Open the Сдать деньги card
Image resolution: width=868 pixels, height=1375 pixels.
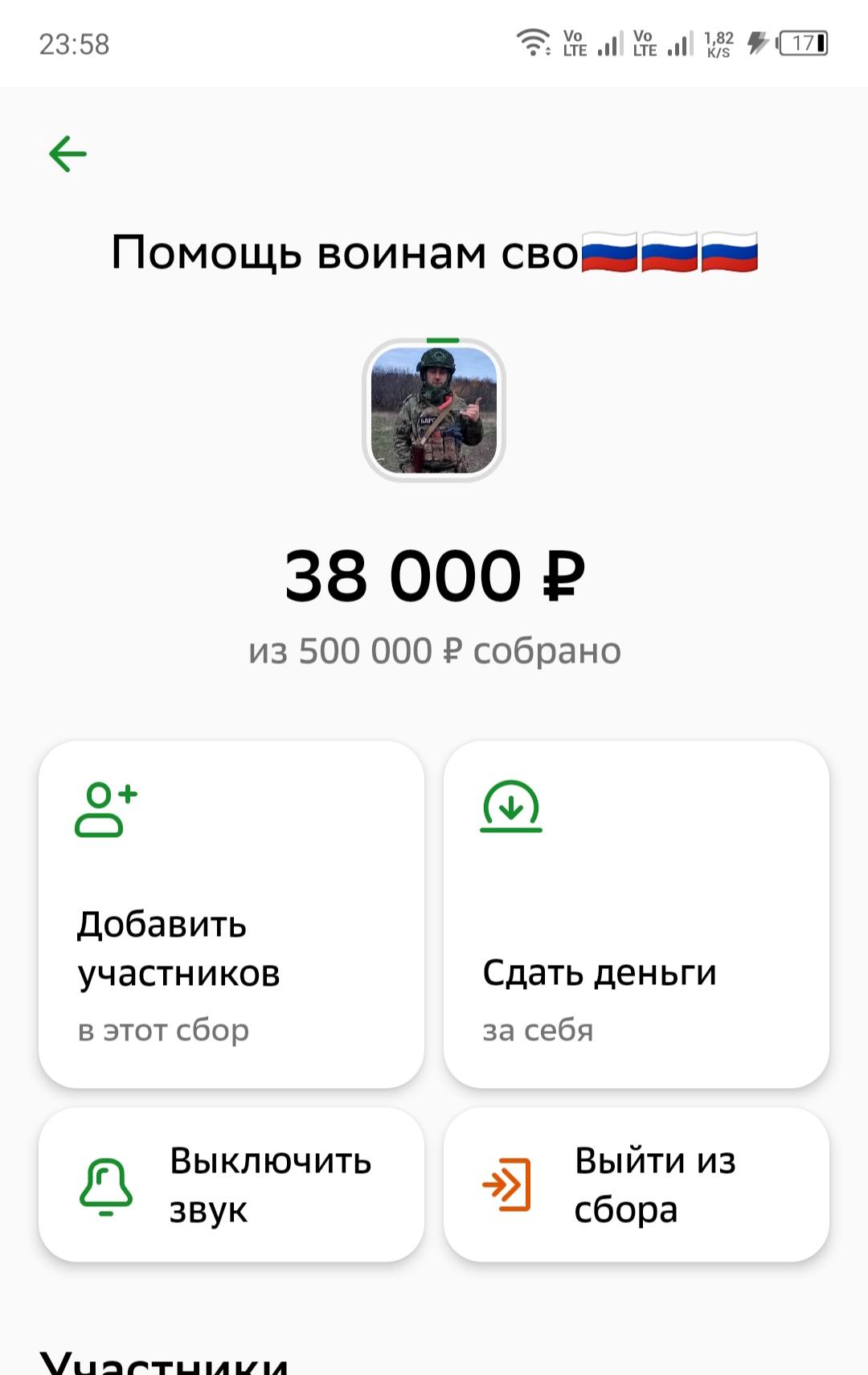[x=637, y=917]
